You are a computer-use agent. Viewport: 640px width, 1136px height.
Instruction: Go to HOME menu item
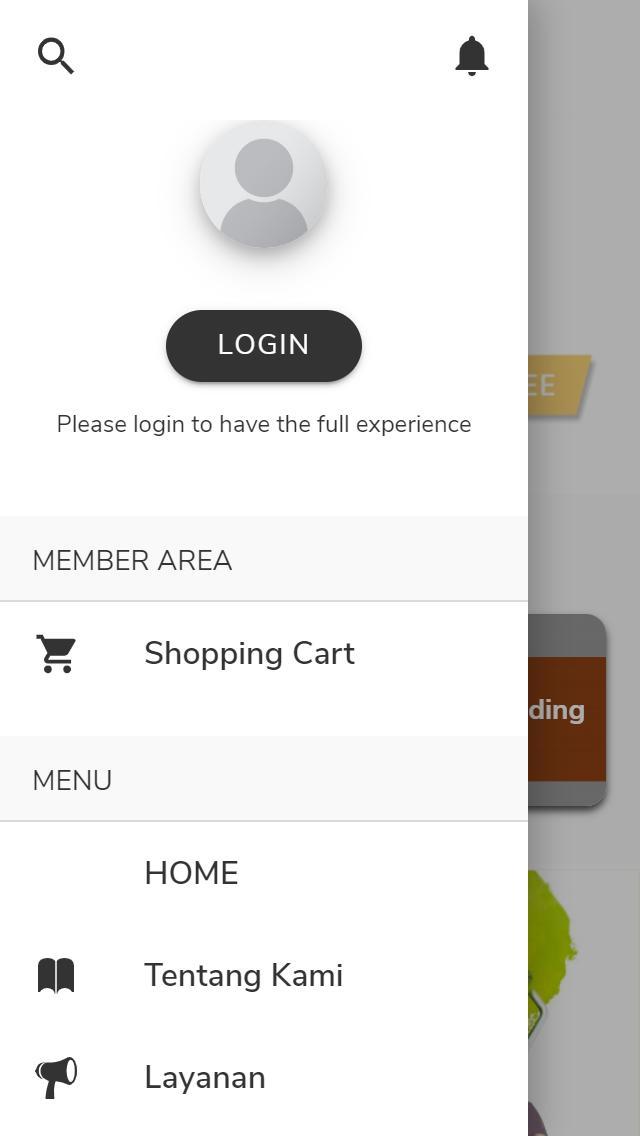191,873
